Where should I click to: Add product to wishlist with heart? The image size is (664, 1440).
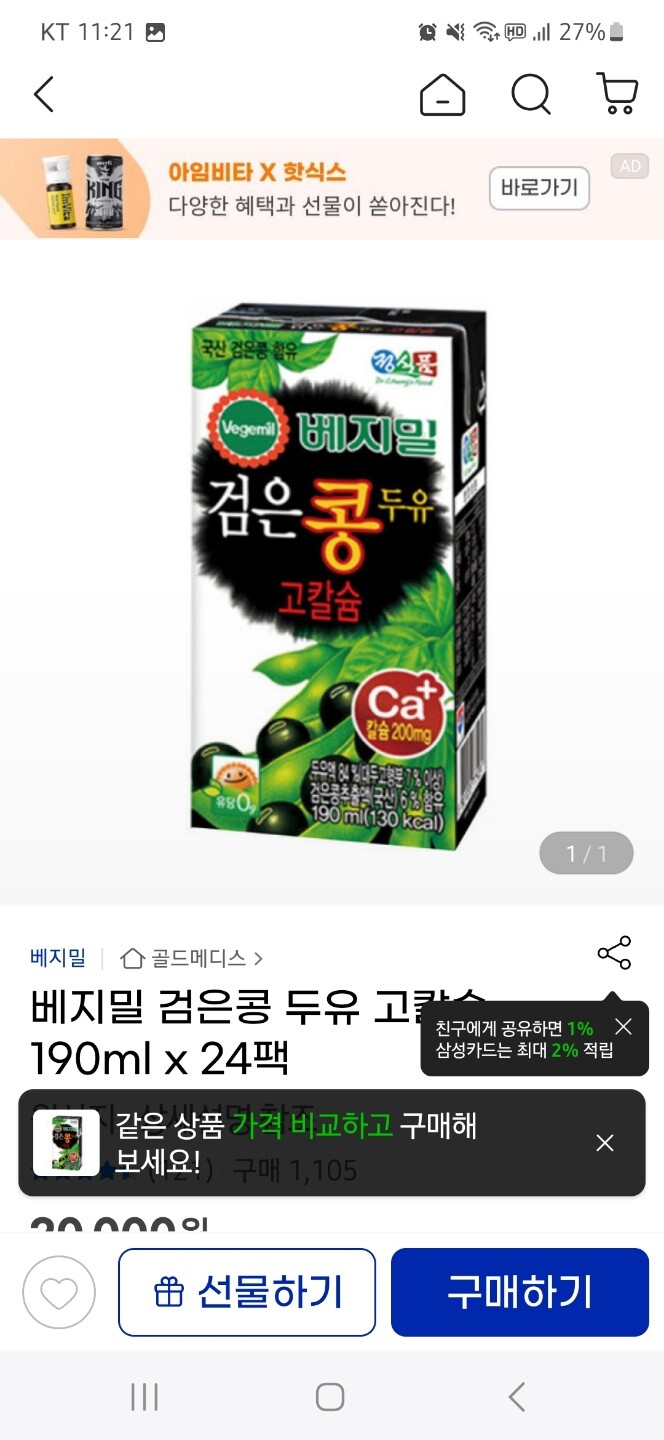pyautogui.click(x=59, y=1292)
